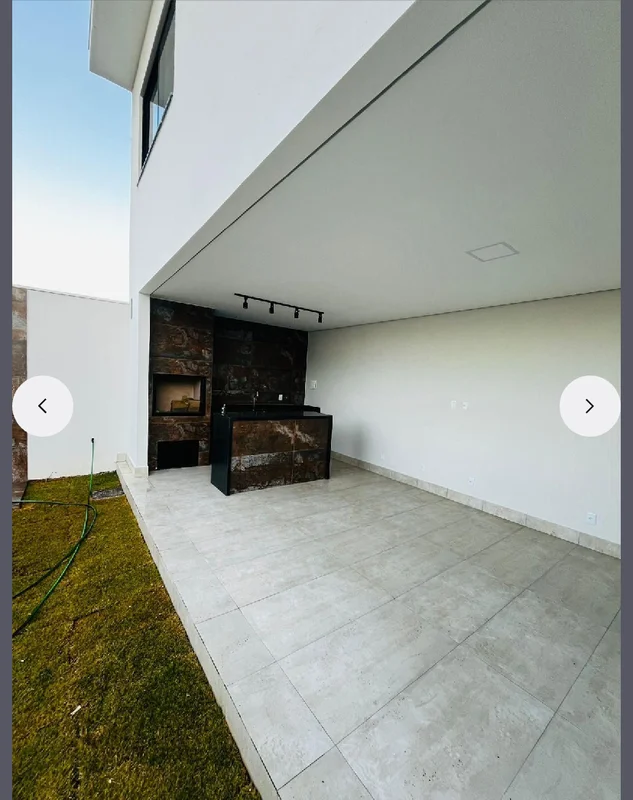Go to the previous photo
The image size is (633, 800).
(43, 406)
